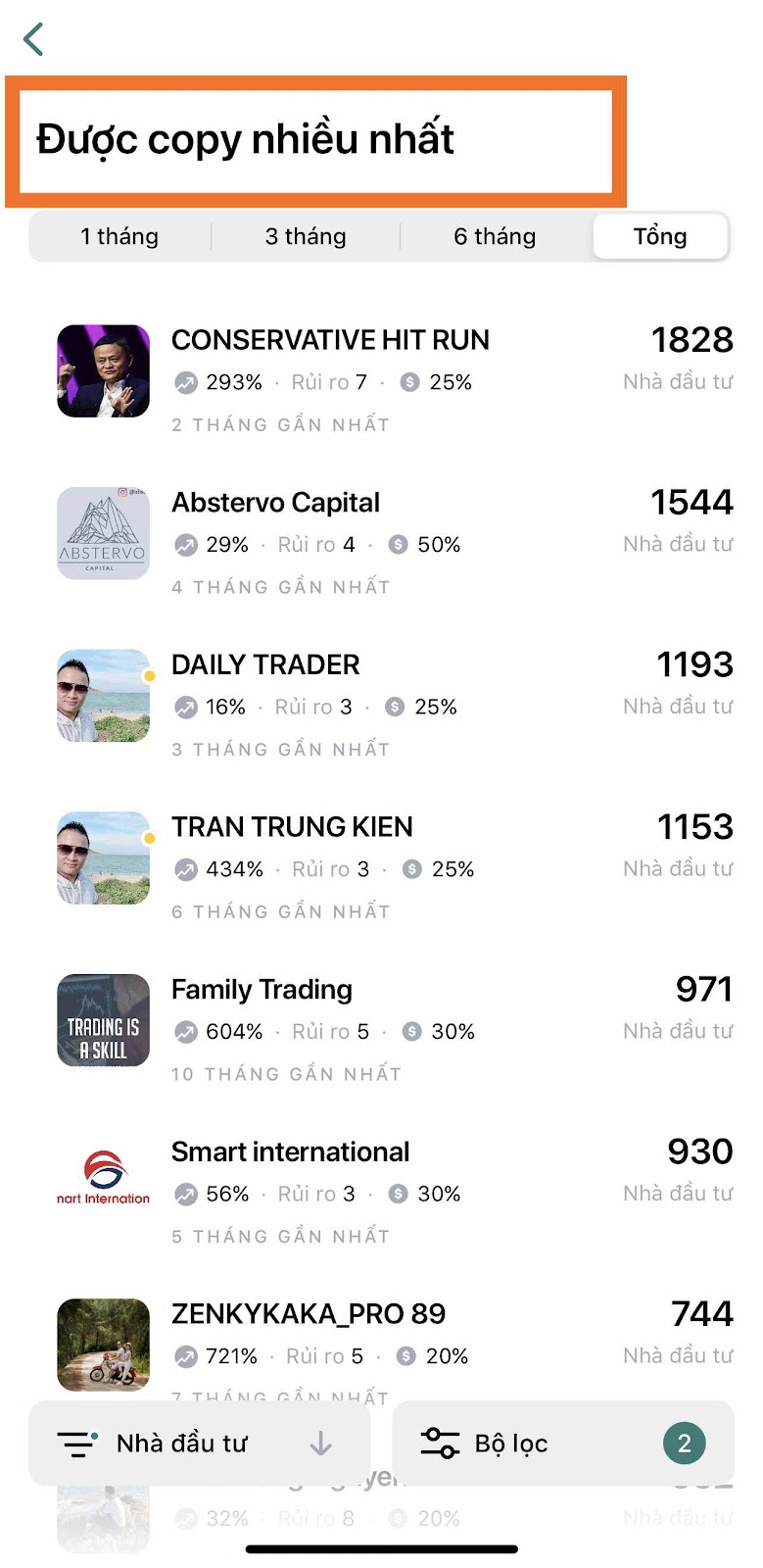The height and width of the screenshot is (1568, 763).
Task: Open CONSERVATIVE HIT RUN strategy
Action: pyautogui.click(x=395, y=377)
